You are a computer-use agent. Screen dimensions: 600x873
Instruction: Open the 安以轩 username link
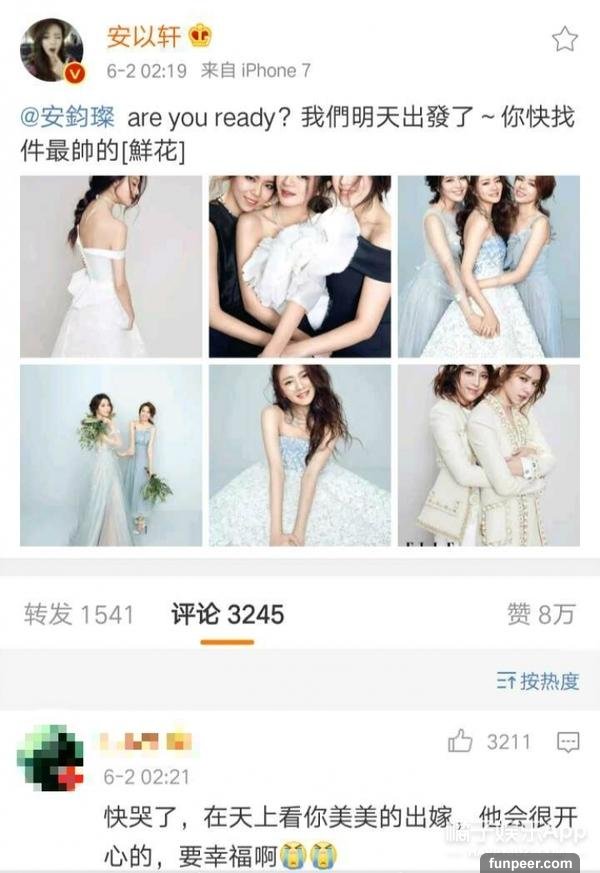pos(145,36)
